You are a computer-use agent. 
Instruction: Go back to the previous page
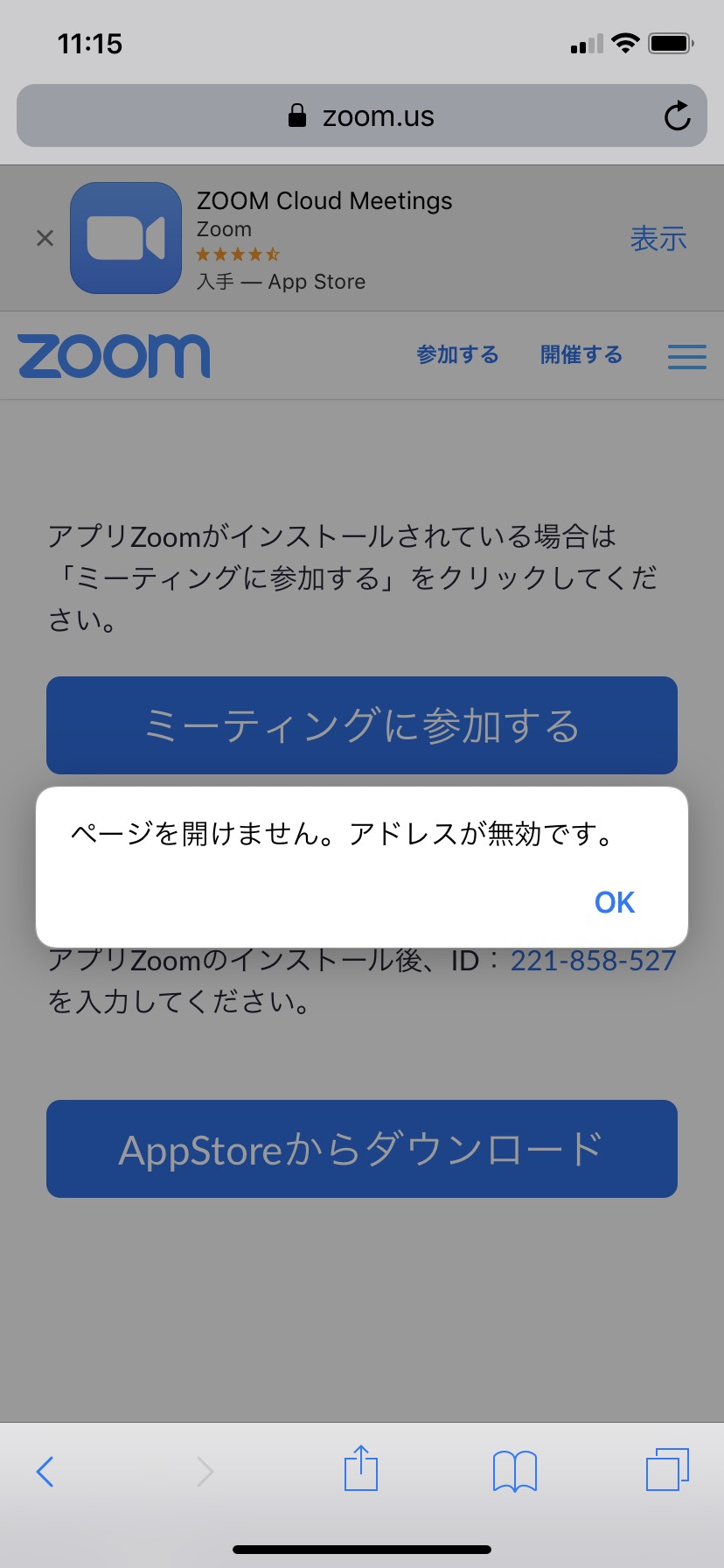point(45,1472)
